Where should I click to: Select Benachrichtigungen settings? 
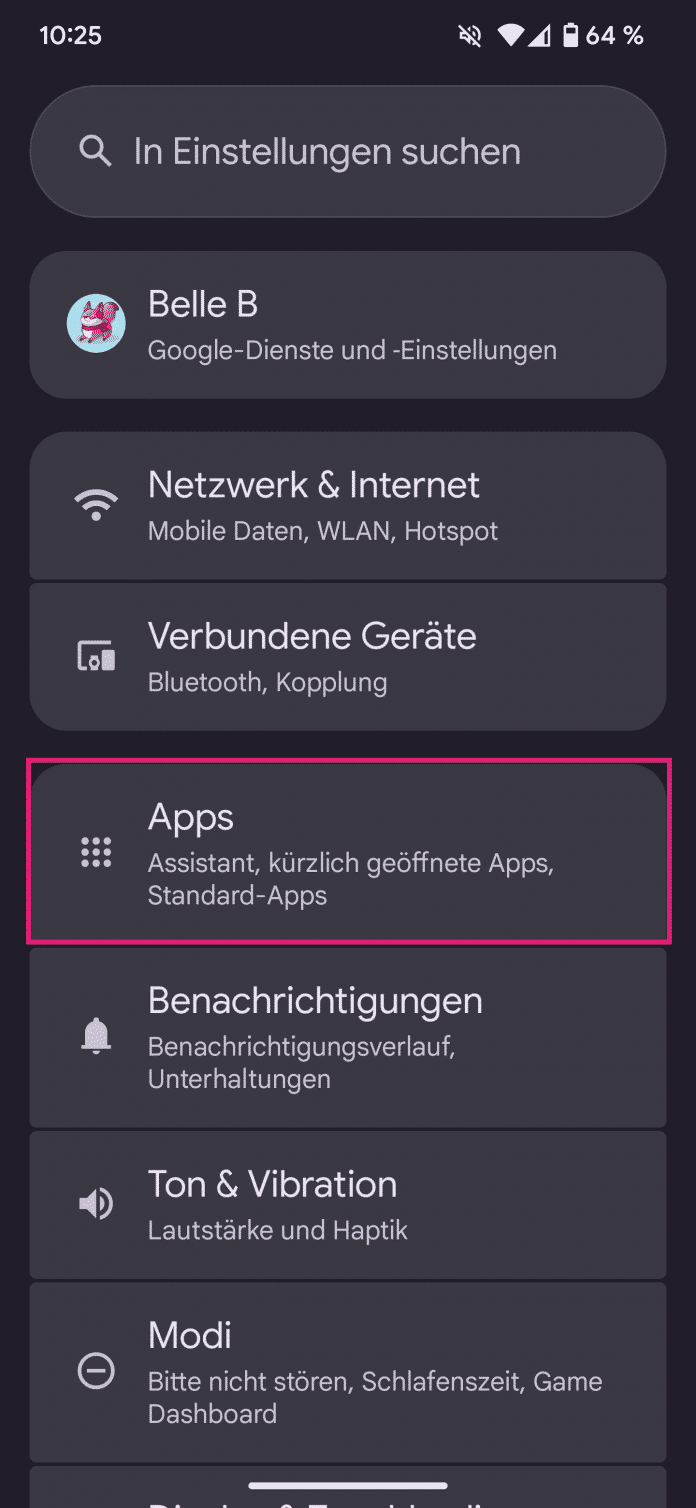(x=347, y=1038)
